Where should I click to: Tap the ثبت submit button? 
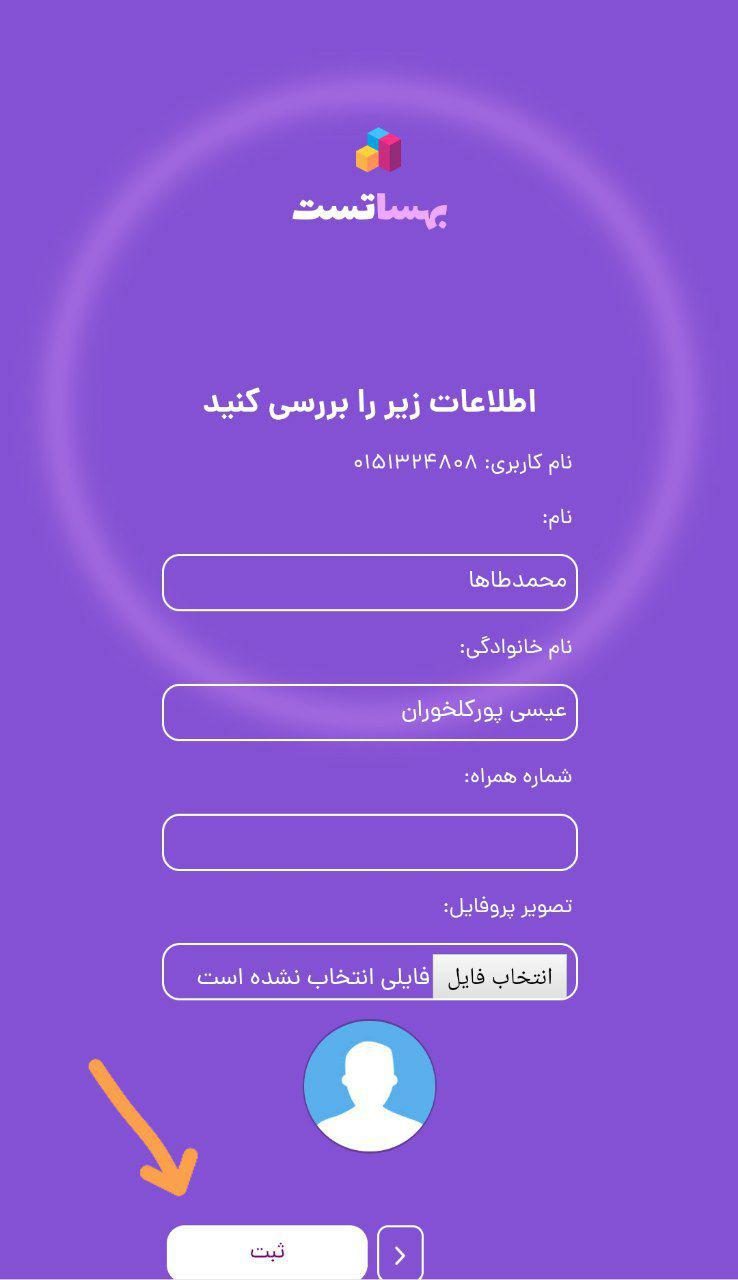[267, 1252]
